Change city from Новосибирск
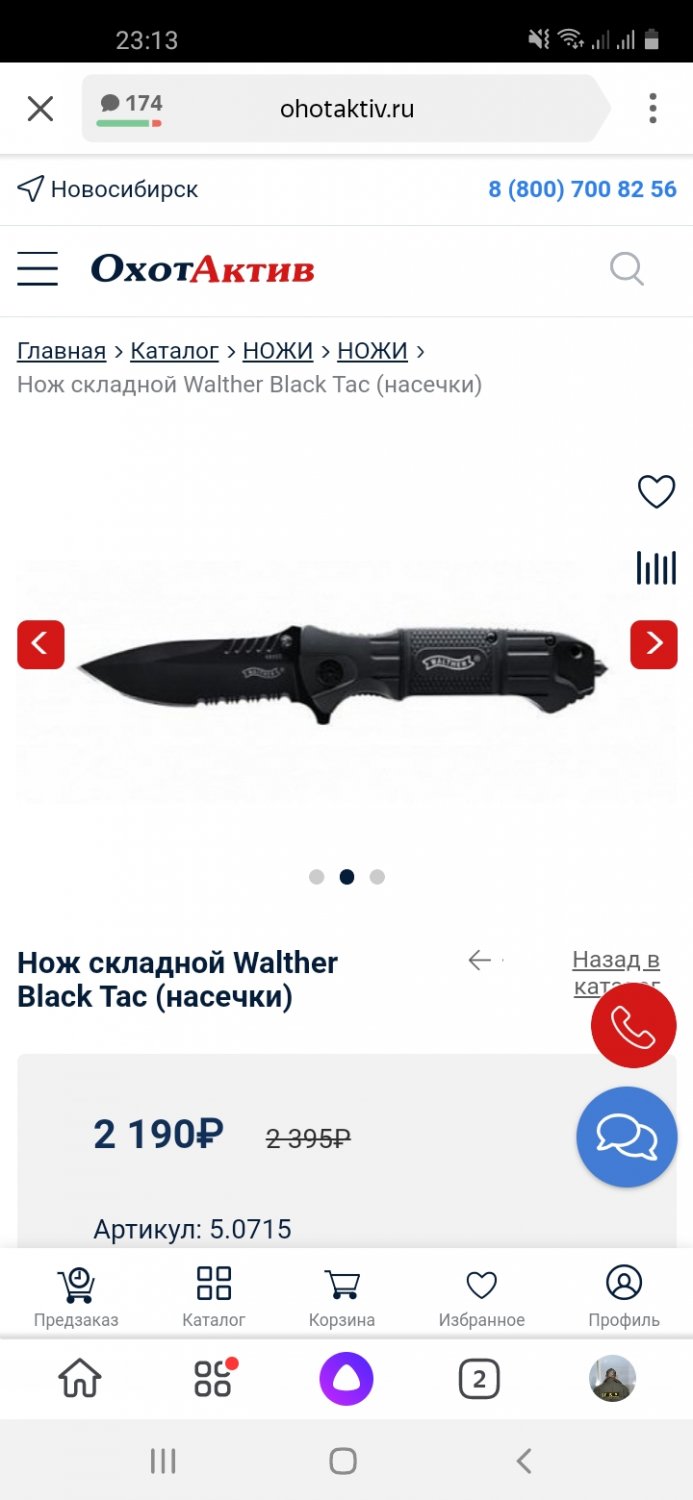The height and width of the screenshot is (1500, 693). [108, 189]
